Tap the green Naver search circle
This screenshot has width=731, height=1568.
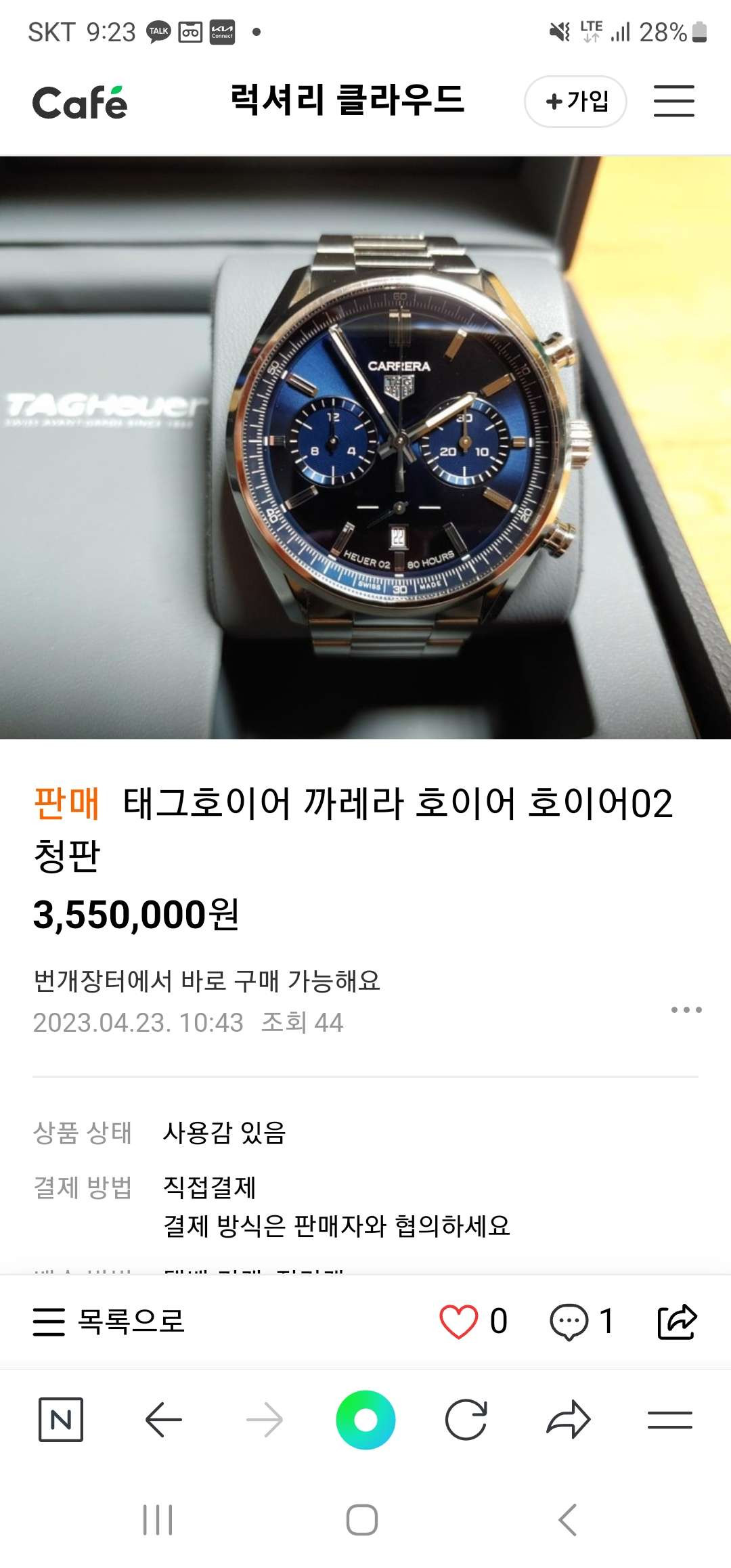coord(365,1419)
